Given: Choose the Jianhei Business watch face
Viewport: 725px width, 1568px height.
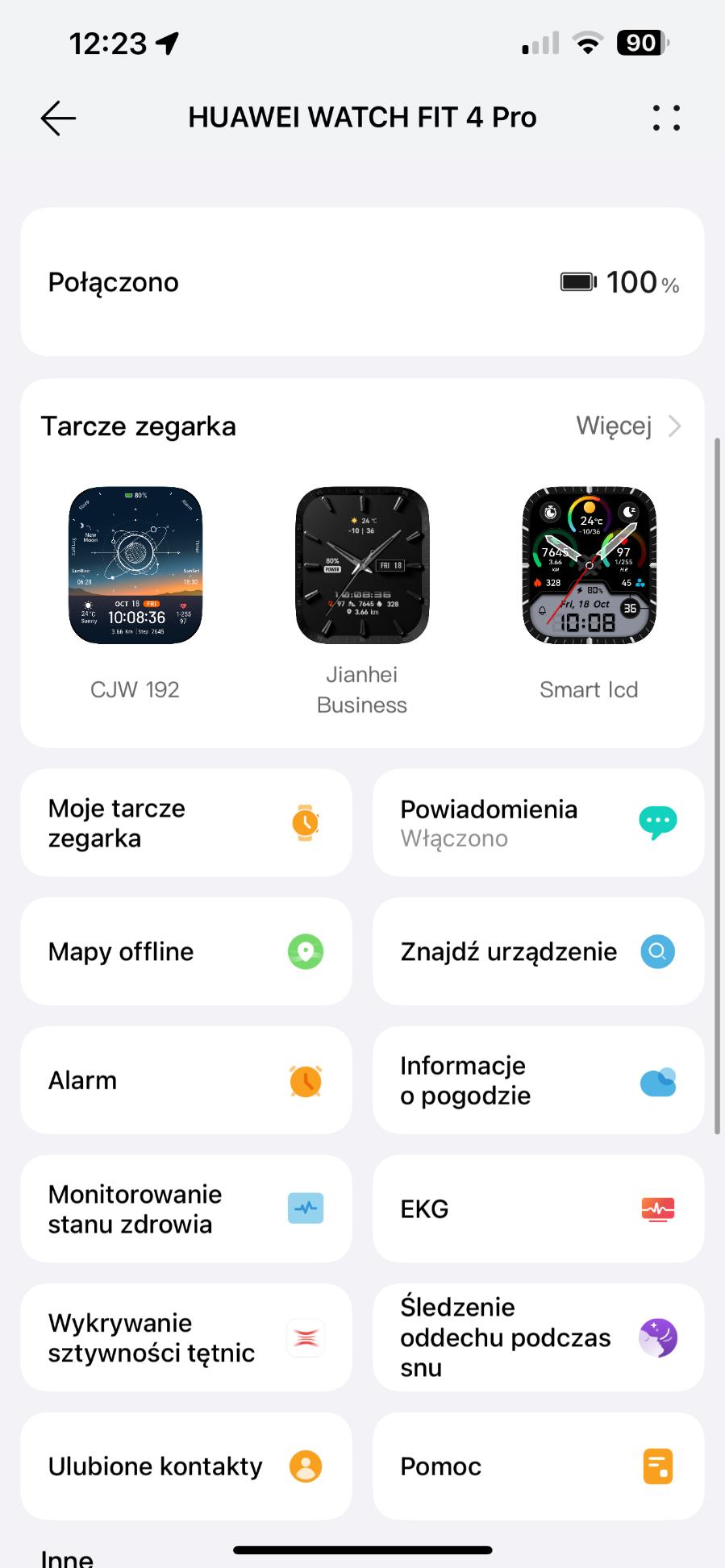Looking at the screenshot, I should (362, 564).
